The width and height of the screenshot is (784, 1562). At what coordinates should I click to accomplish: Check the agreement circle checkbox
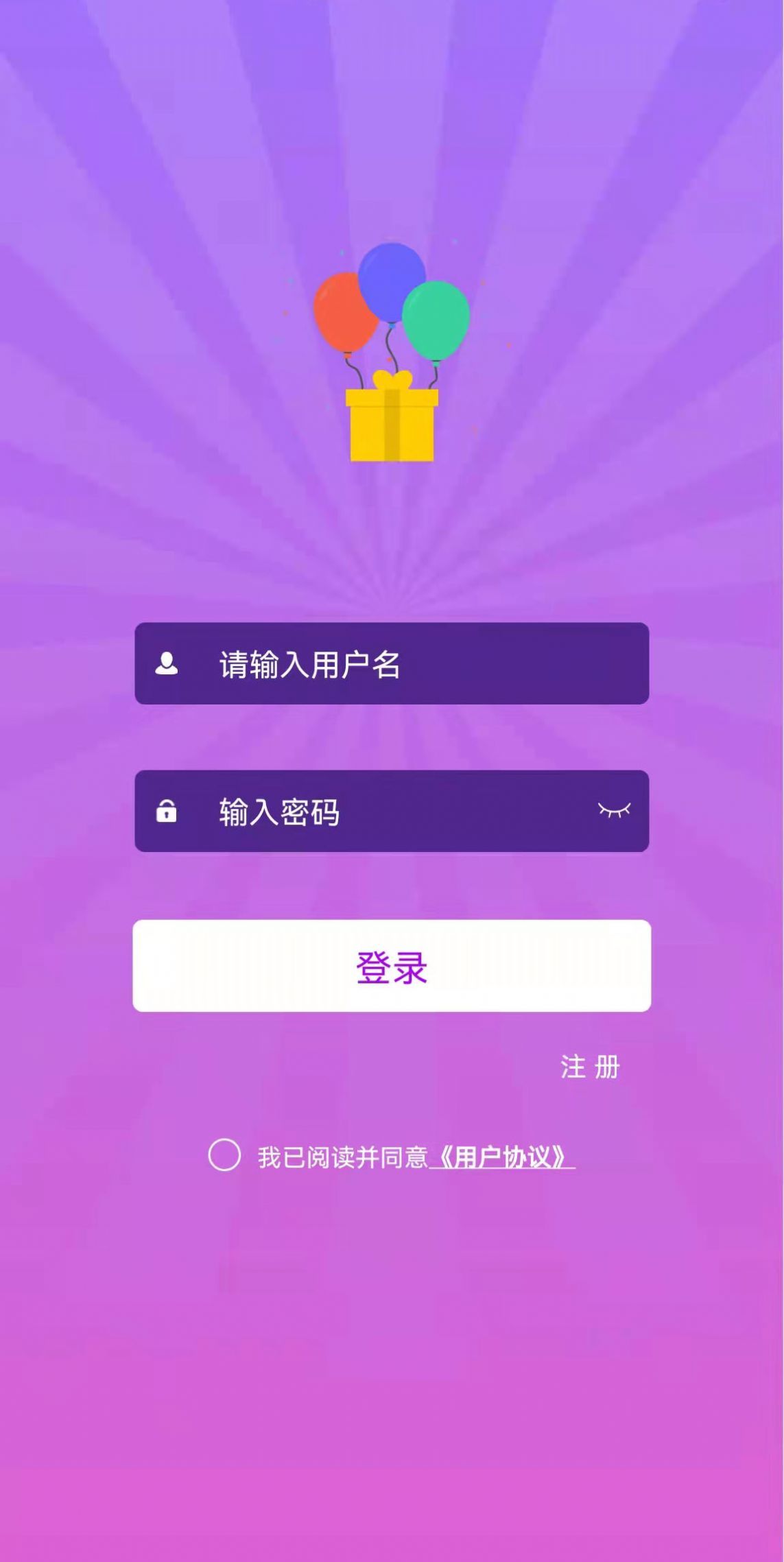[224, 1155]
